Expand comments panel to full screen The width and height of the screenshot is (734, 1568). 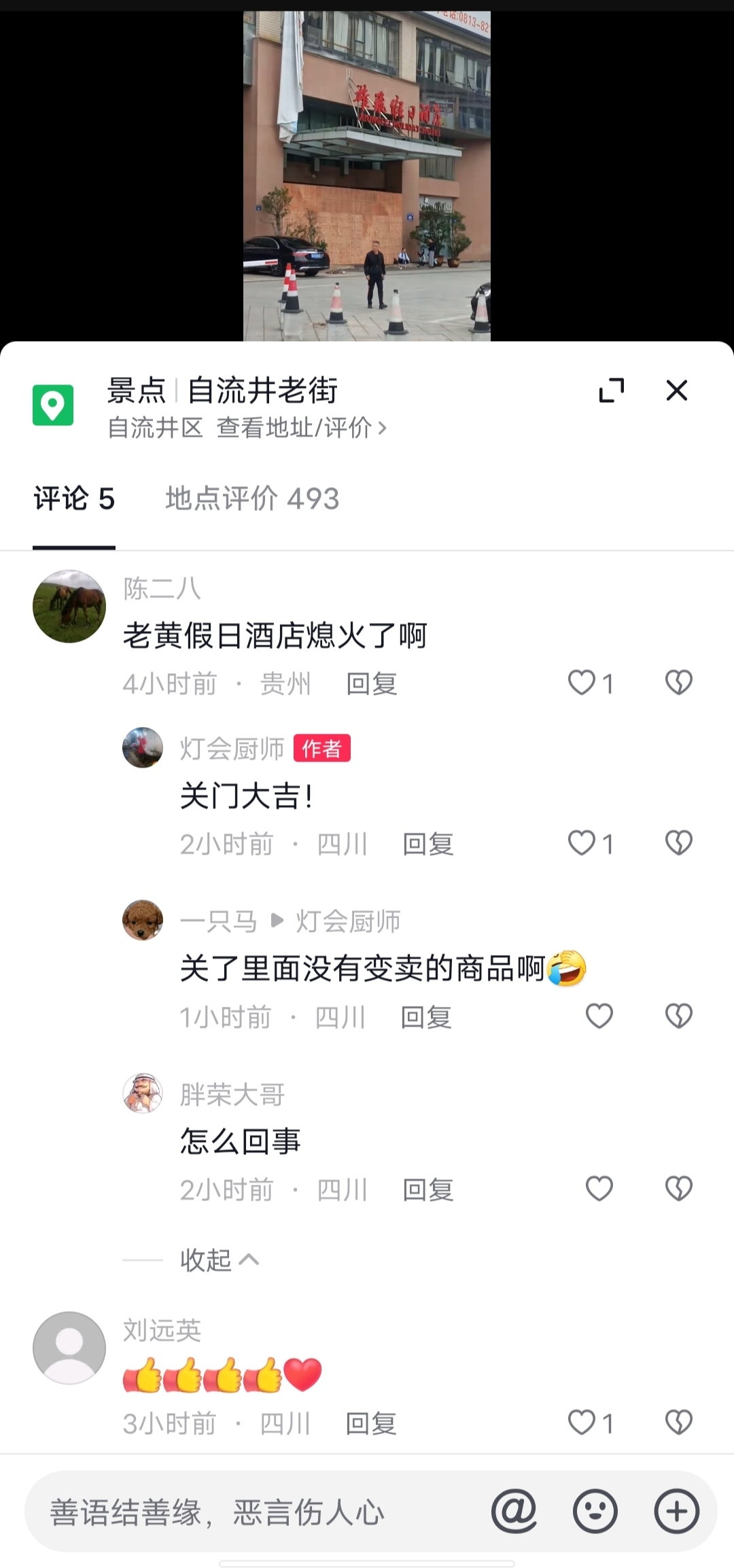tap(611, 391)
